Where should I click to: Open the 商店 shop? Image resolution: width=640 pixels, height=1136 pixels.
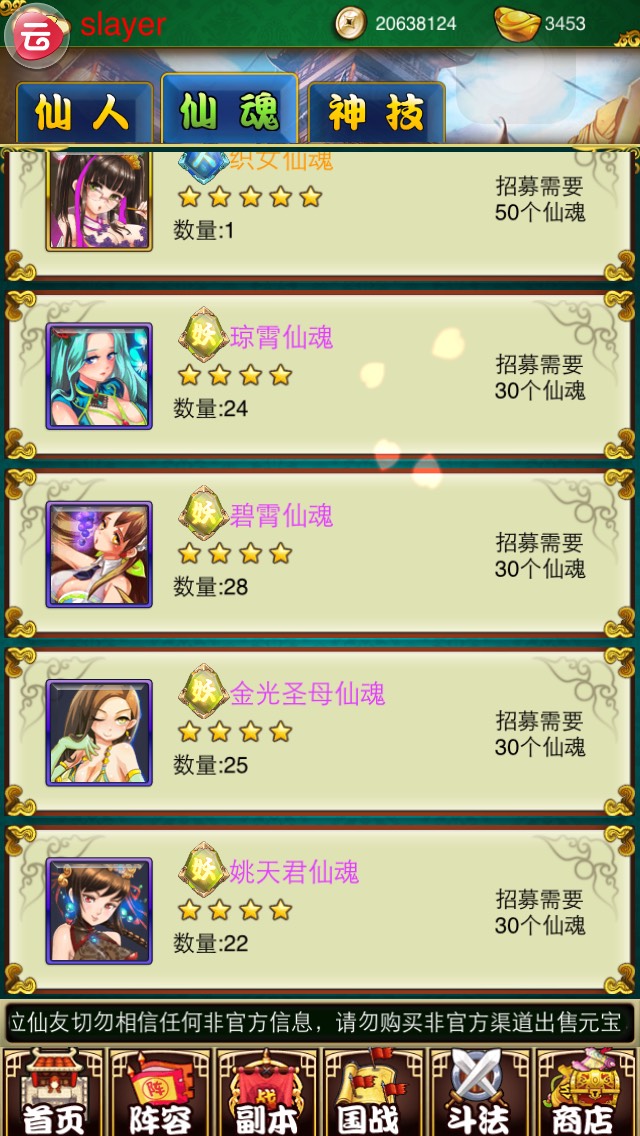click(x=586, y=1092)
